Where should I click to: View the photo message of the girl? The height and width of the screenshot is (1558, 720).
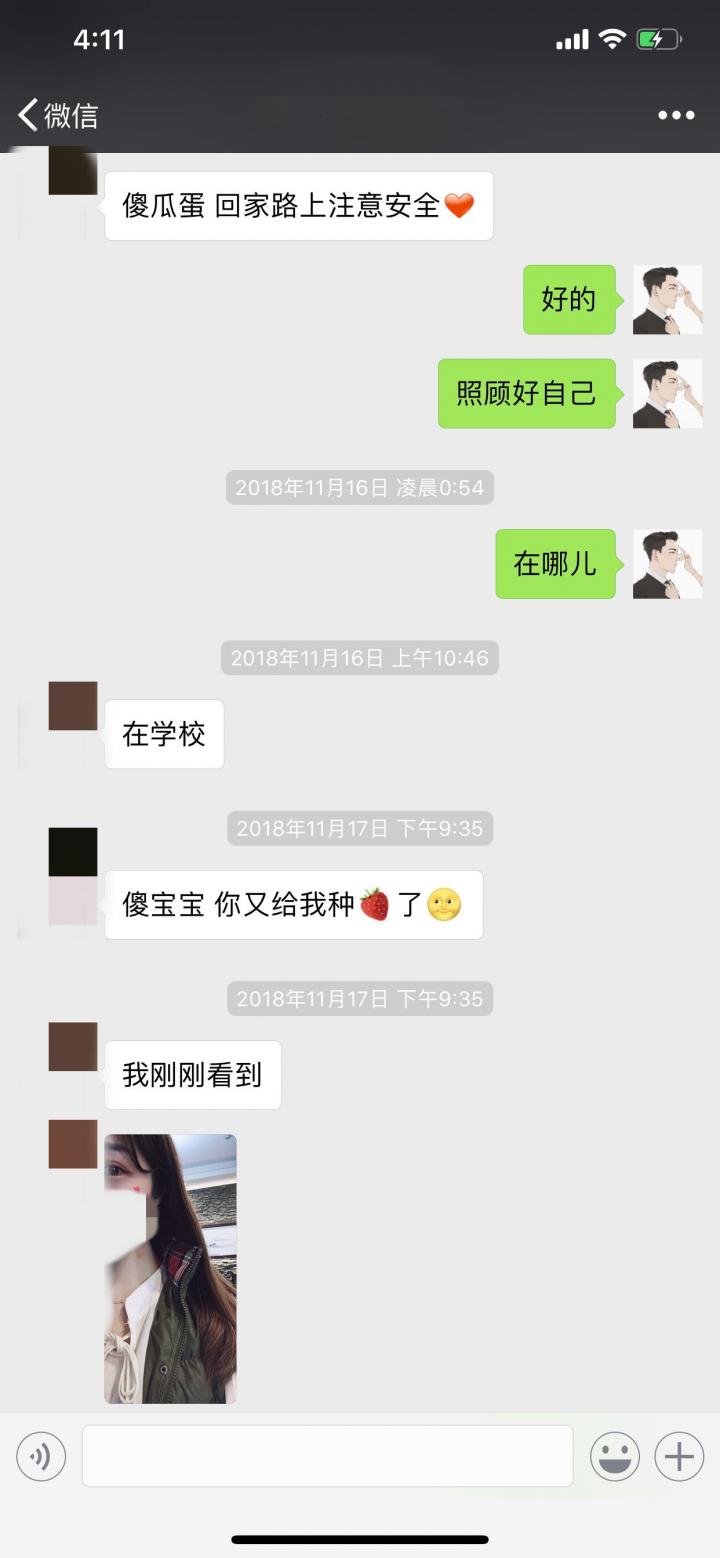click(171, 1268)
